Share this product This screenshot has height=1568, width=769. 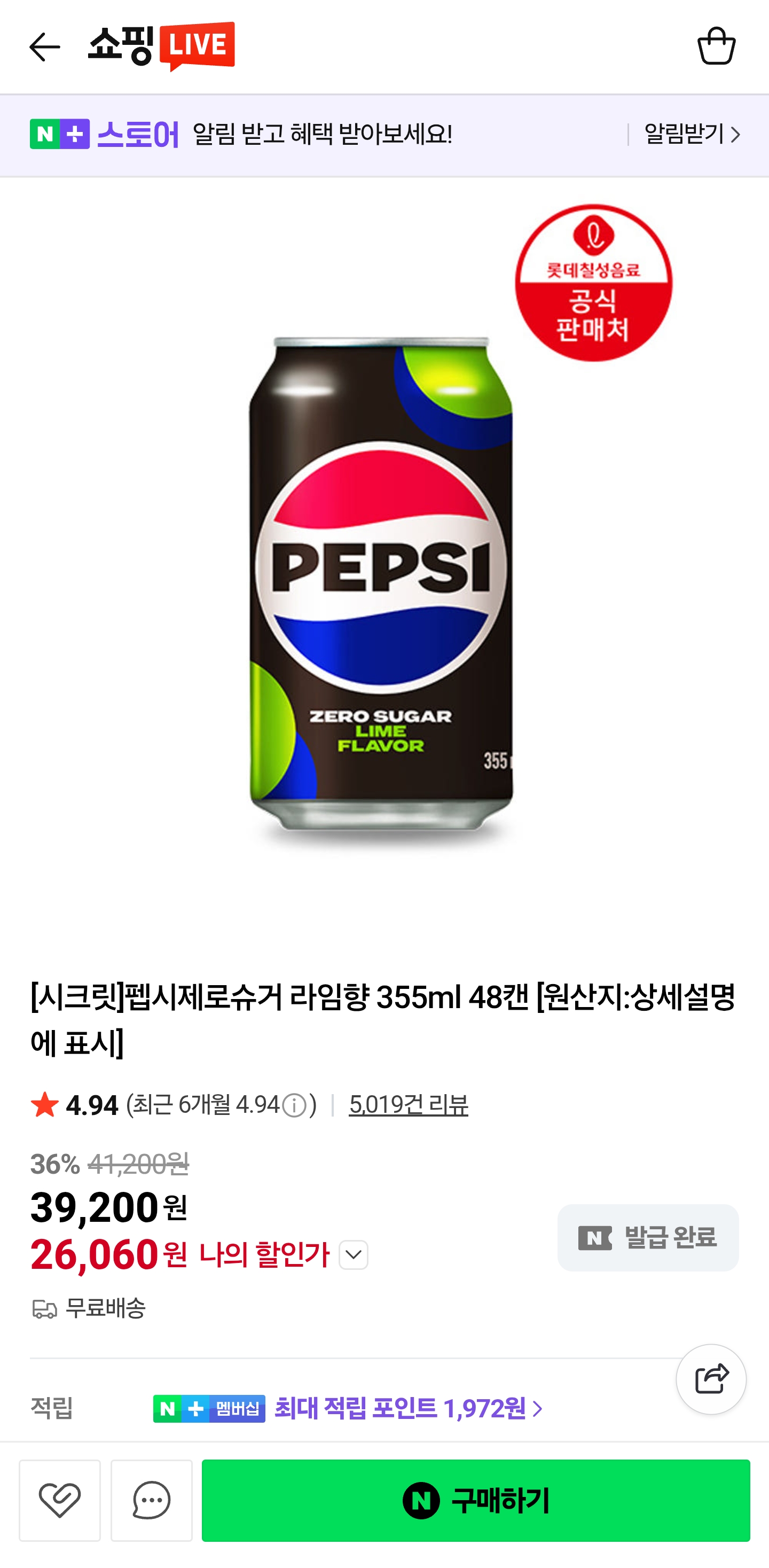pyautogui.click(x=711, y=1379)
